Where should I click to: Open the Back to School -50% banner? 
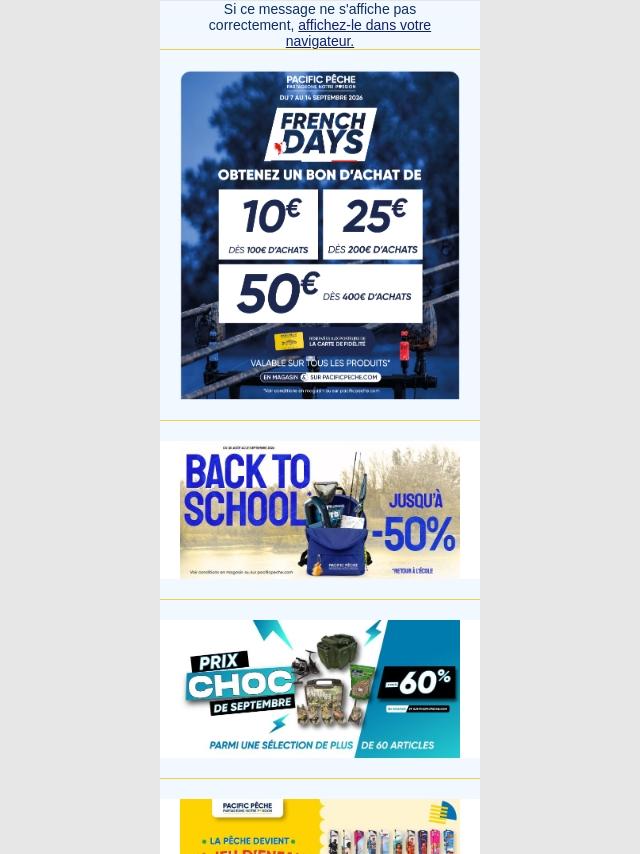pos(320,510)
